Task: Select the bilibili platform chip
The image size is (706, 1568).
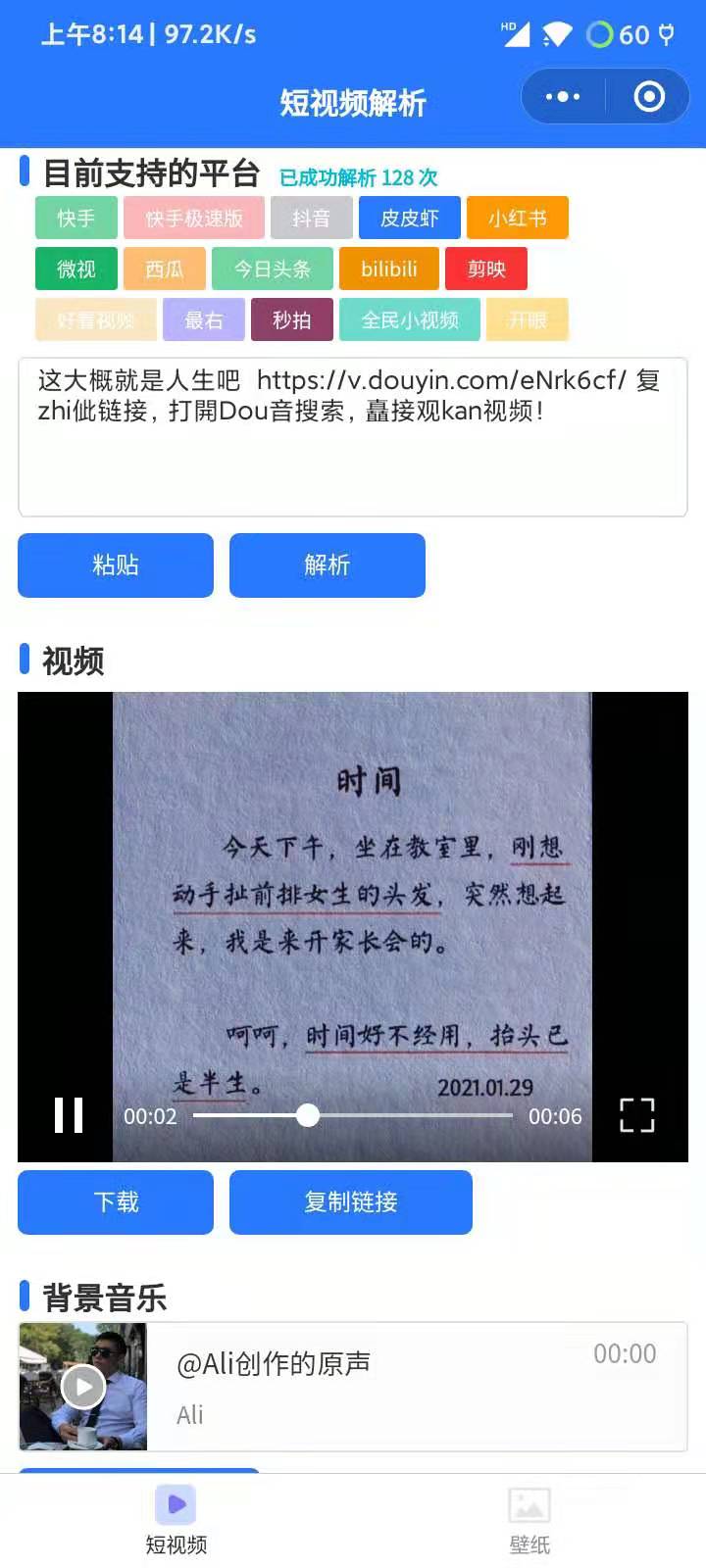Action: pos(388,269)
